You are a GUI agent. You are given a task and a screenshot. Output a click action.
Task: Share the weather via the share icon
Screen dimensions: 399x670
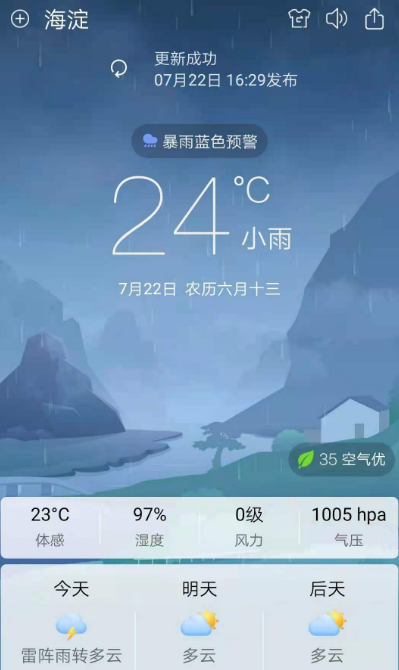[374, 19]
